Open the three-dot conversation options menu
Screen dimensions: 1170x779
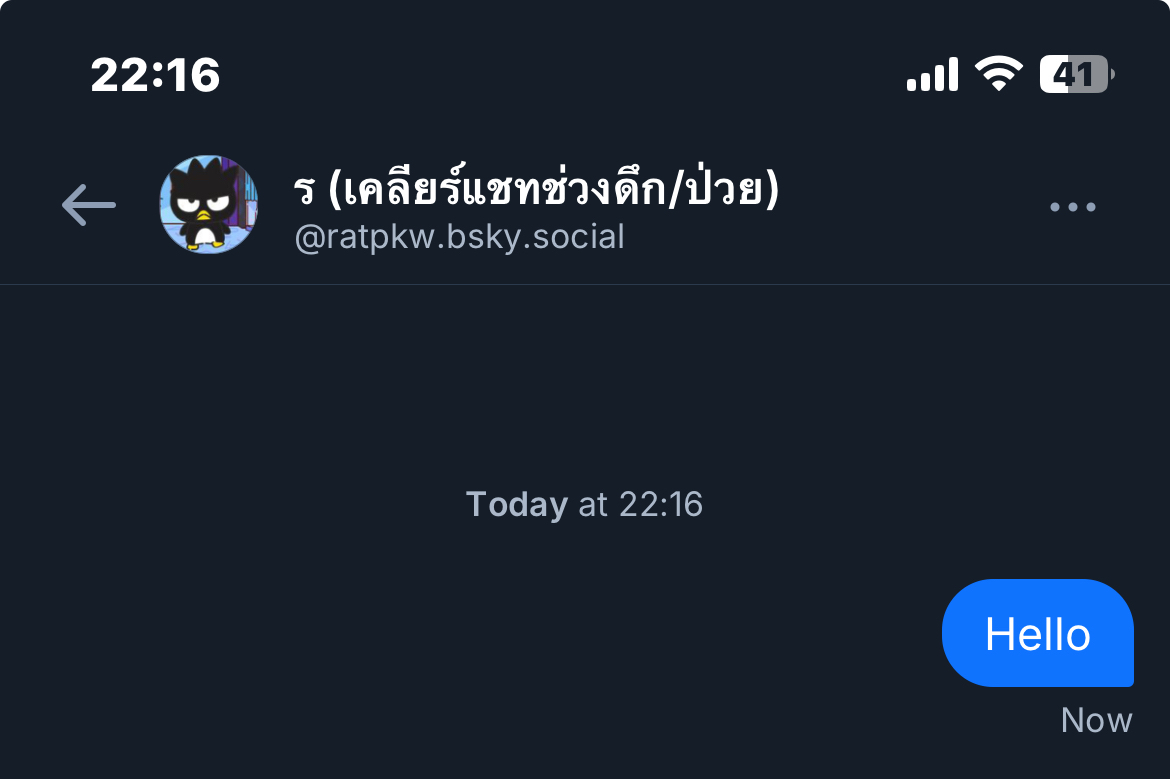1072,207
